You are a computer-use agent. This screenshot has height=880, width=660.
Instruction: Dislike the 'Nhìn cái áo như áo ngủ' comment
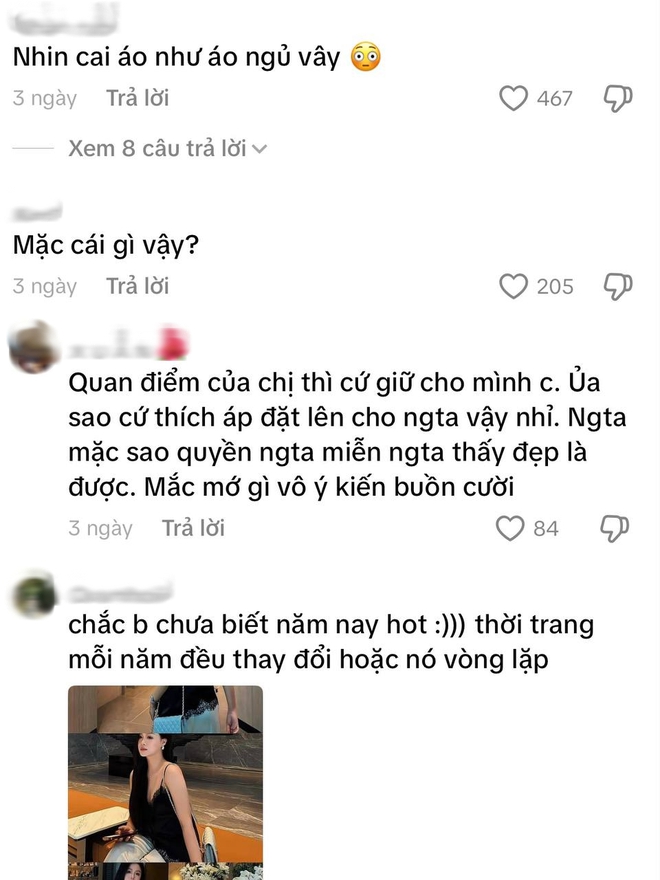(x=618, y=98)
